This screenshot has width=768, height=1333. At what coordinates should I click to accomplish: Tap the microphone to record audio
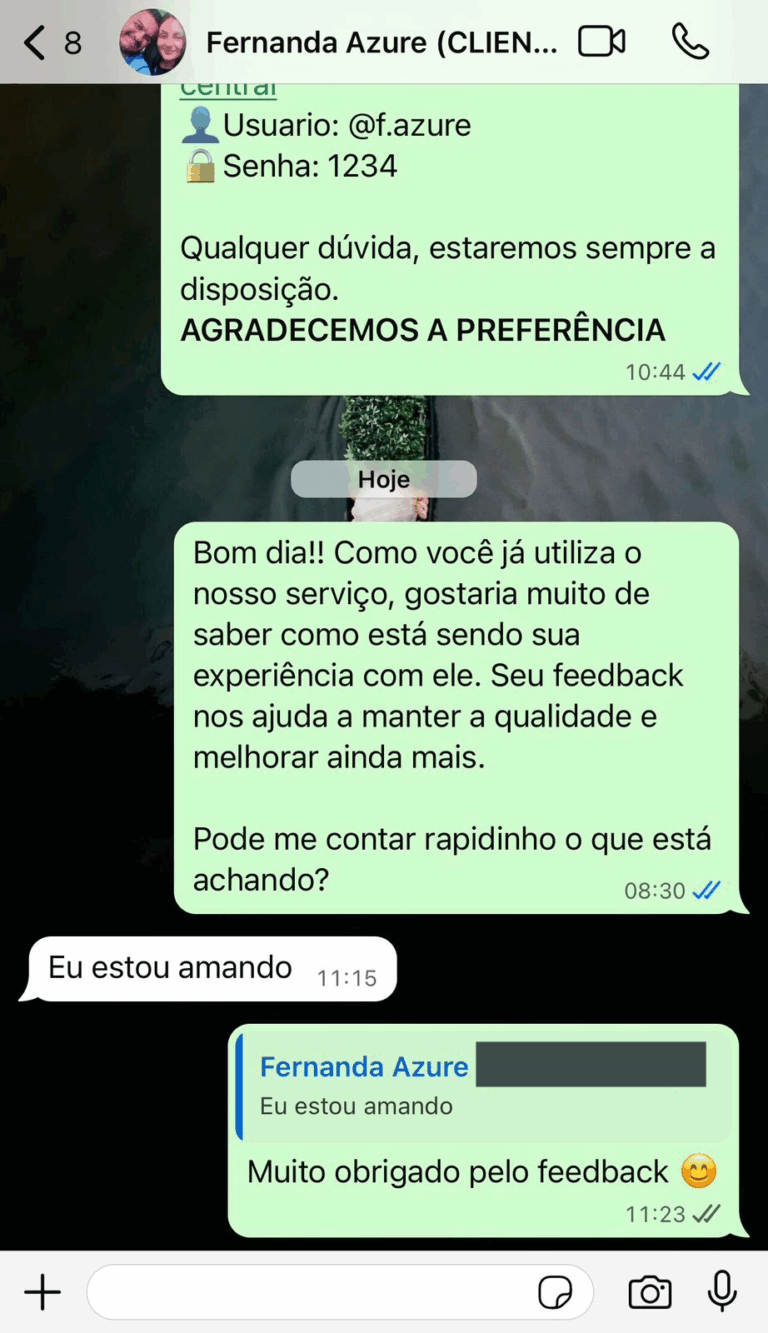[x=722, y=1293]
